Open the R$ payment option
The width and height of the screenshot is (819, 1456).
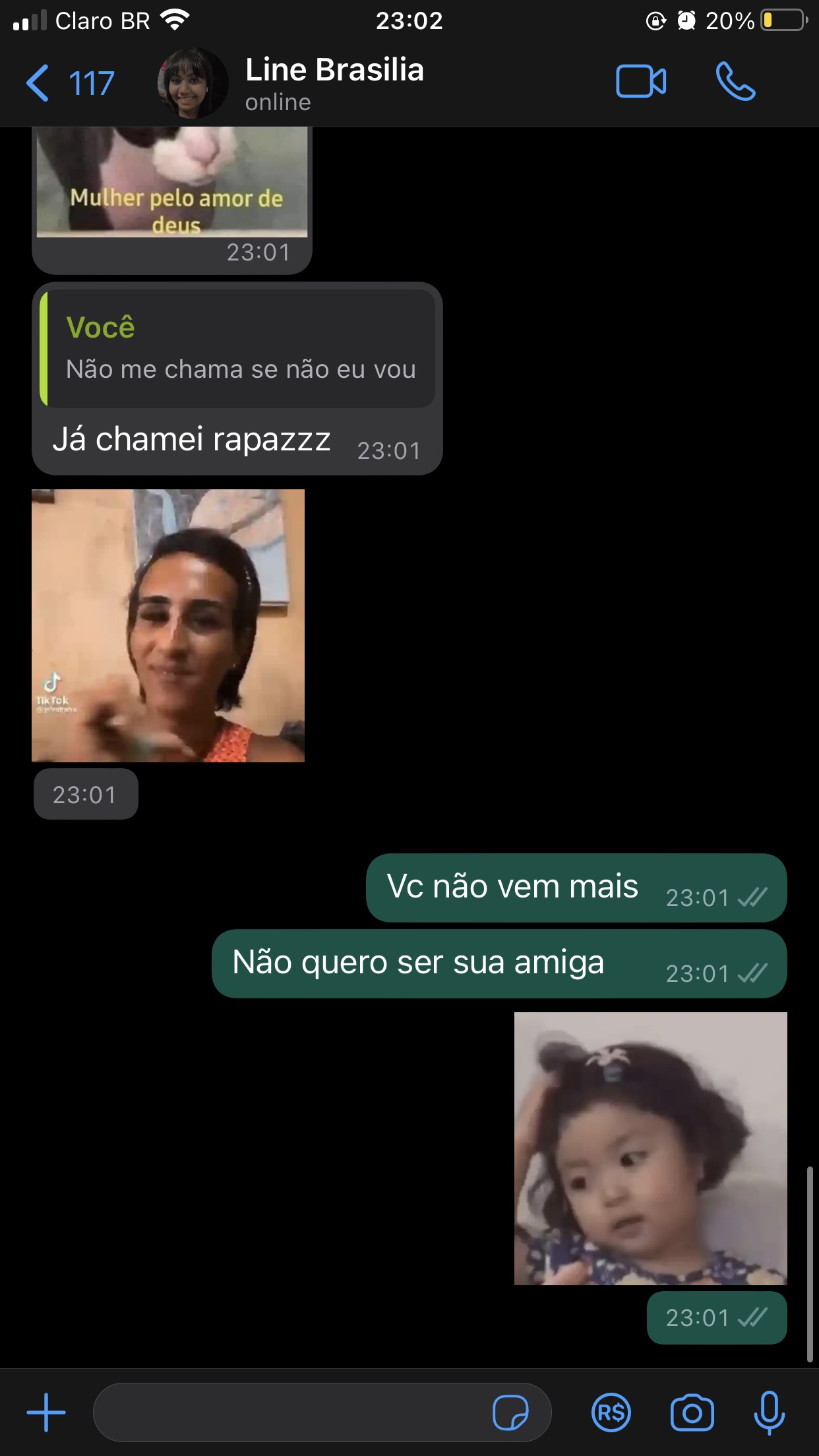(611, 1412)
